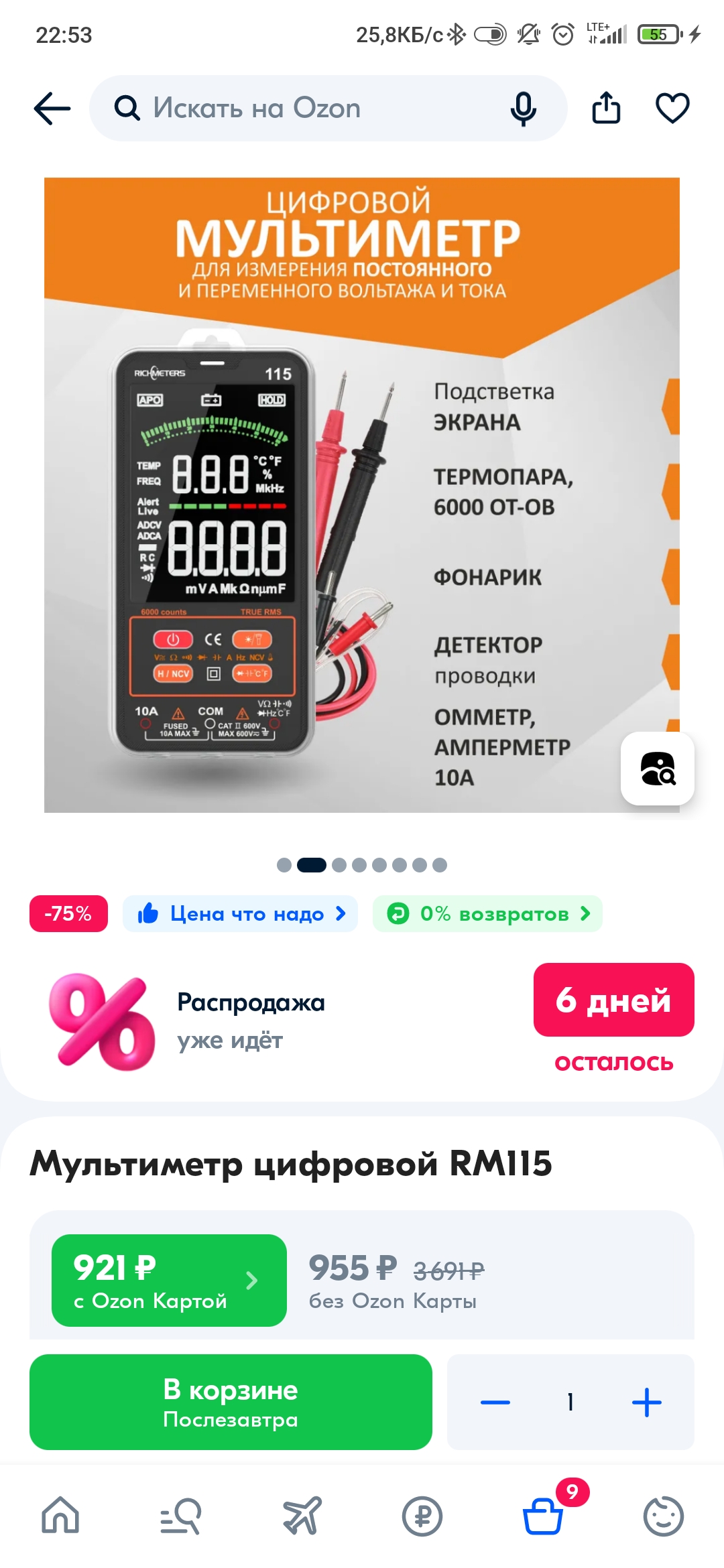Image resolution: width=724 pixels, height=1568 pixels.
Task: Tap the green В корзине button
Action: pyautogui.click(x=231, y=1402)
